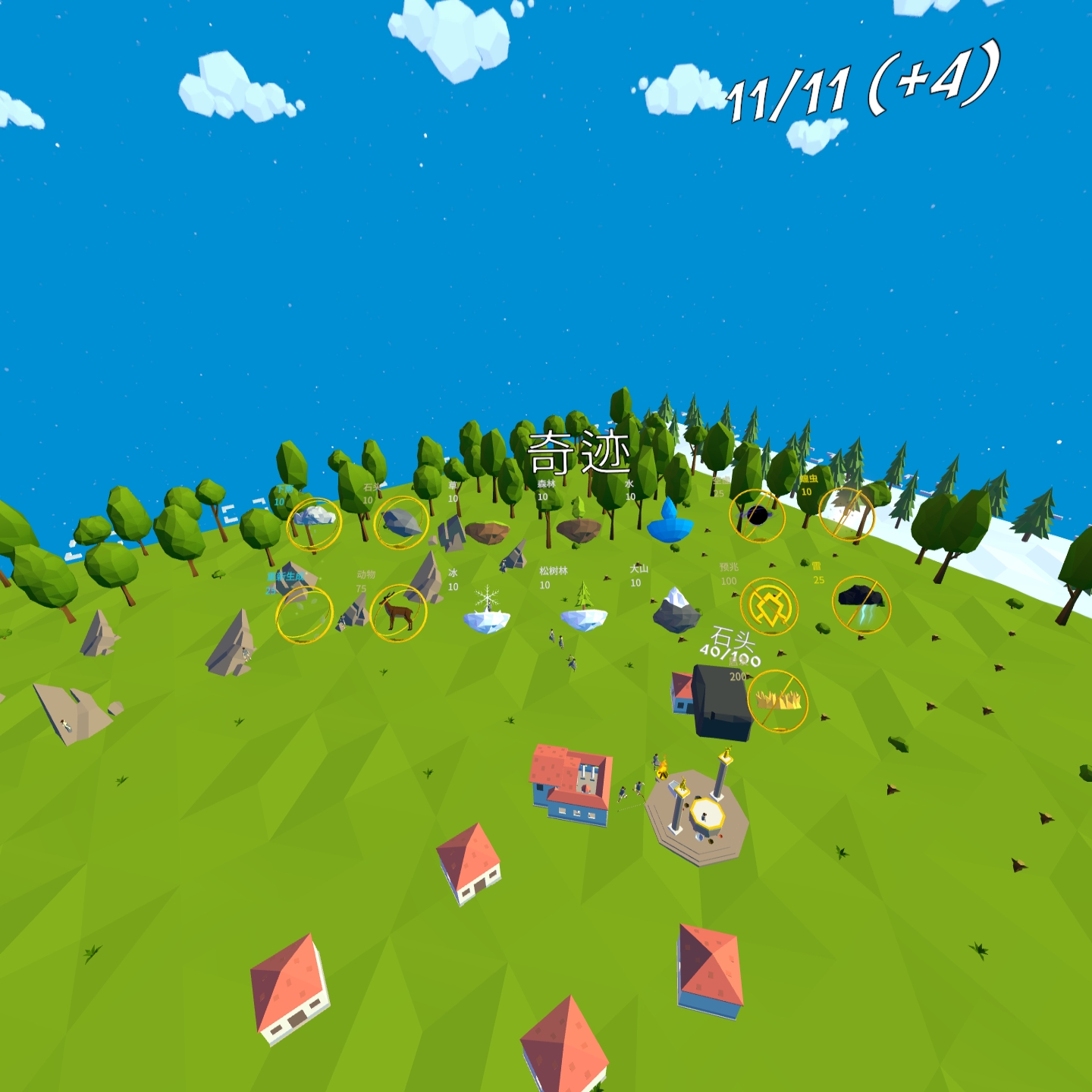1092x1092 pixels.
Task: Select the 动物 deer miracle
Action: (x=398, y=612)
